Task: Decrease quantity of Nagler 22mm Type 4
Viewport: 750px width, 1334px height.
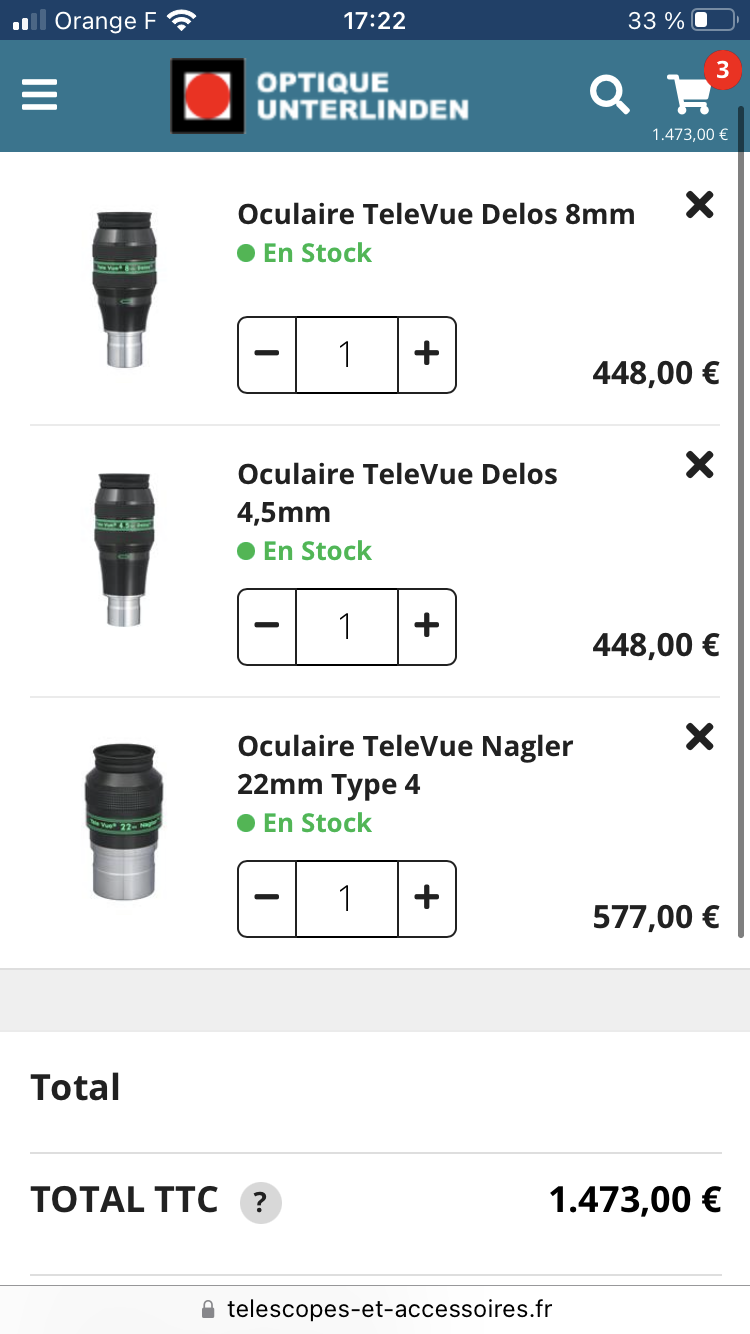Action: tap(267, 899)
